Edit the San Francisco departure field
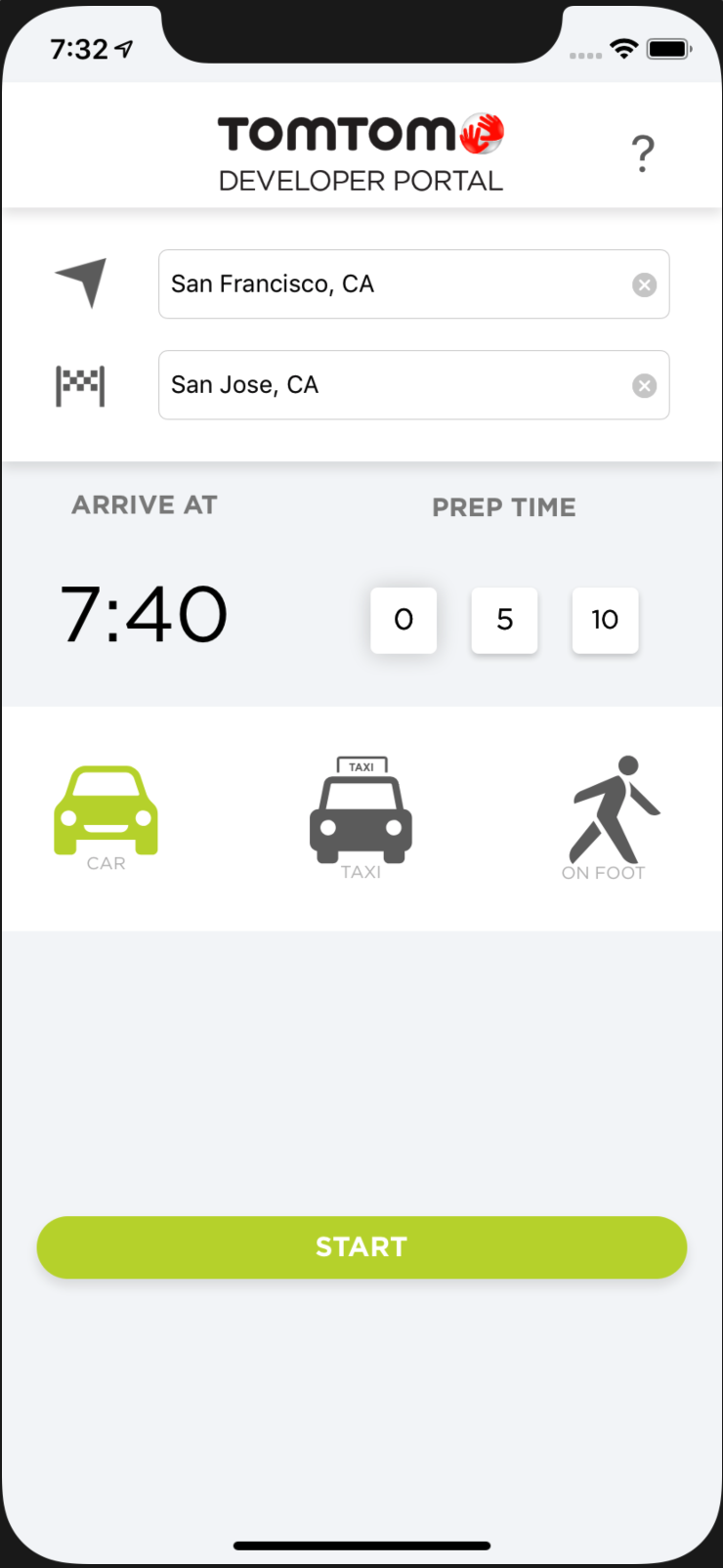This screenshot has height=1568, width=723. pos(391,284)
